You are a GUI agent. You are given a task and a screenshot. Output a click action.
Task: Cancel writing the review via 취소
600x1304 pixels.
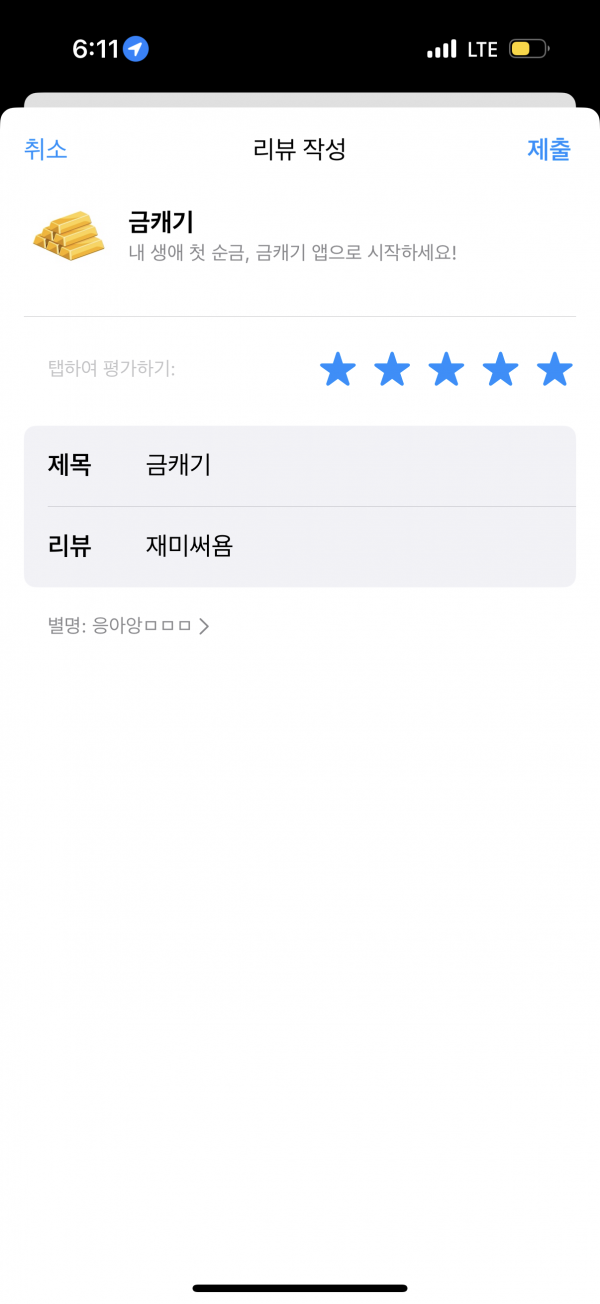coord(46,150)
